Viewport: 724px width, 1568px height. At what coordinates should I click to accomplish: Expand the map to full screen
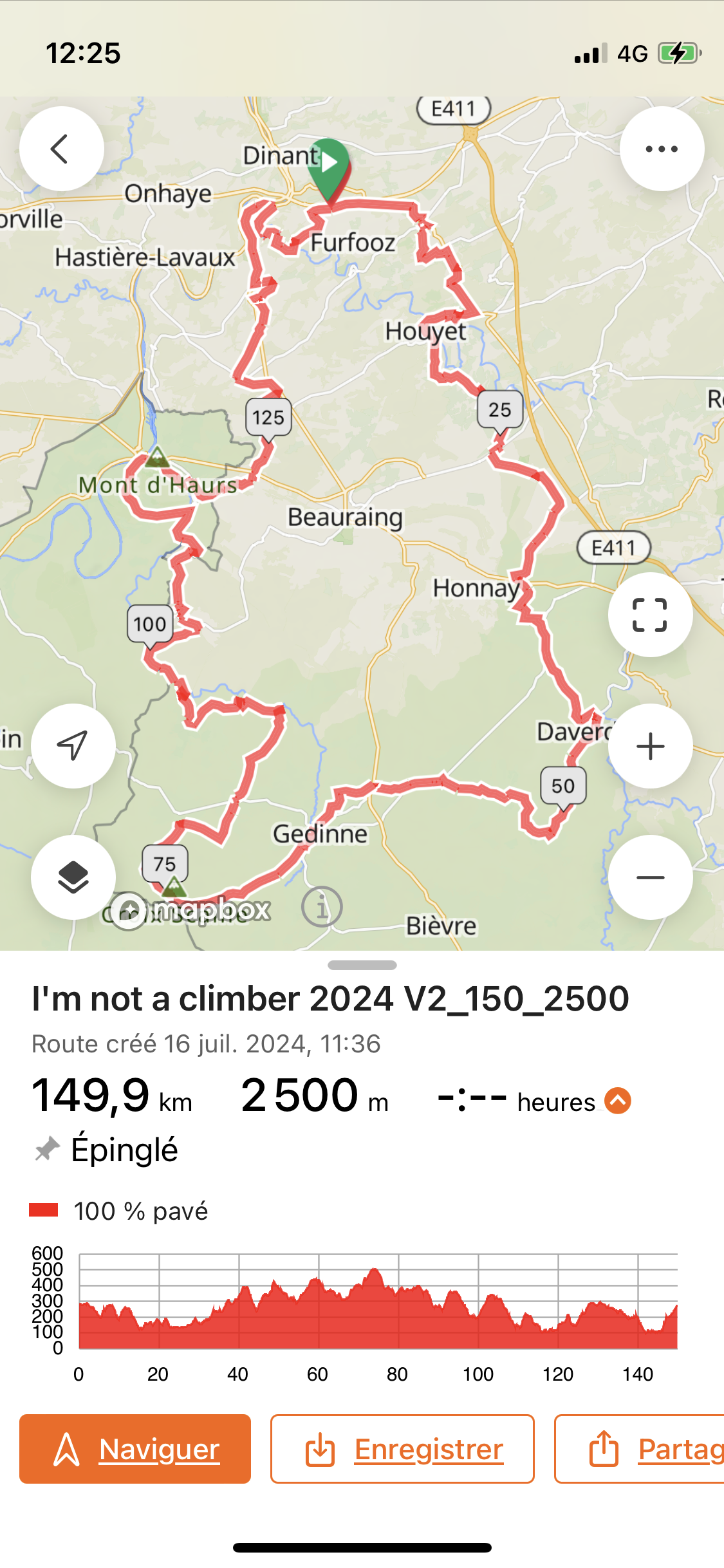click(x=650, y=615)
